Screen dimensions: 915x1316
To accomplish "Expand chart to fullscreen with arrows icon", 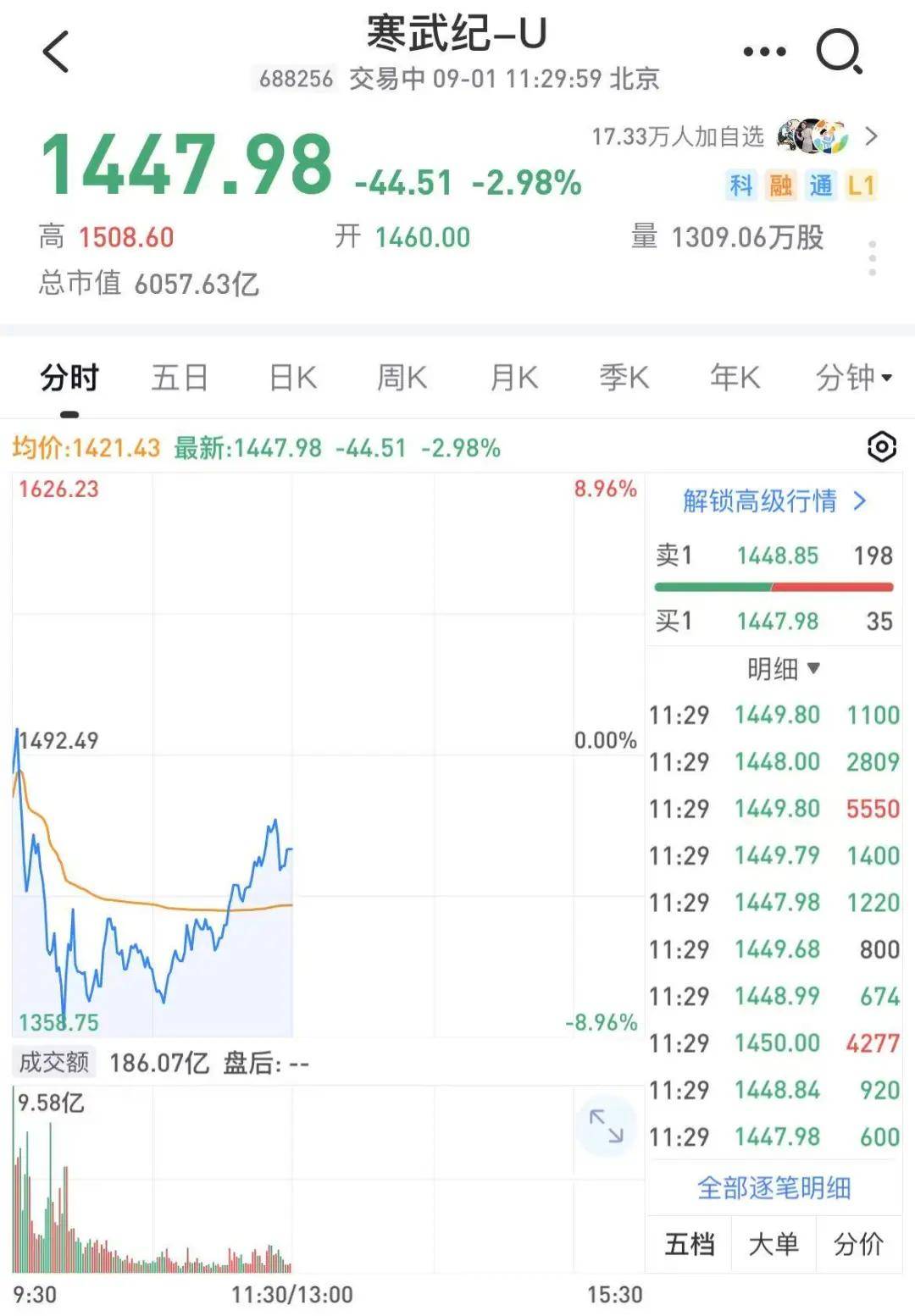I will (606, 1126).
